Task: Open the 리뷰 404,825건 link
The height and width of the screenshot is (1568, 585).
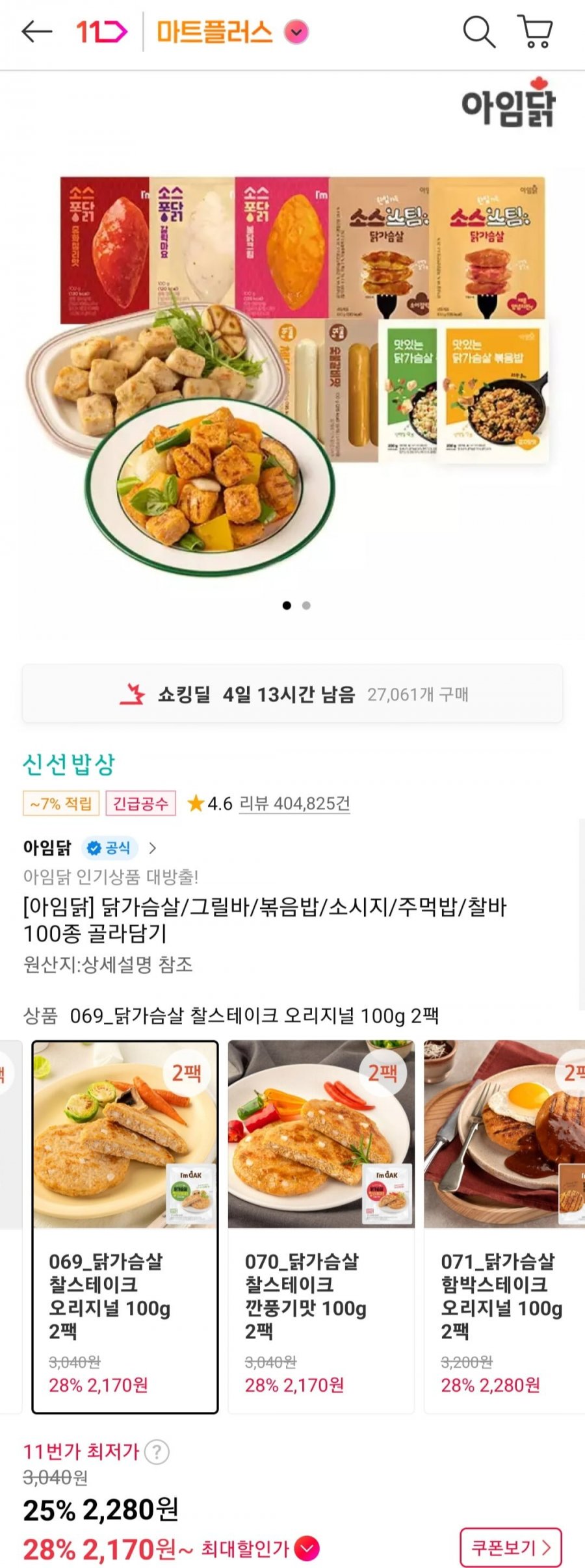Action: click(294, 804)
